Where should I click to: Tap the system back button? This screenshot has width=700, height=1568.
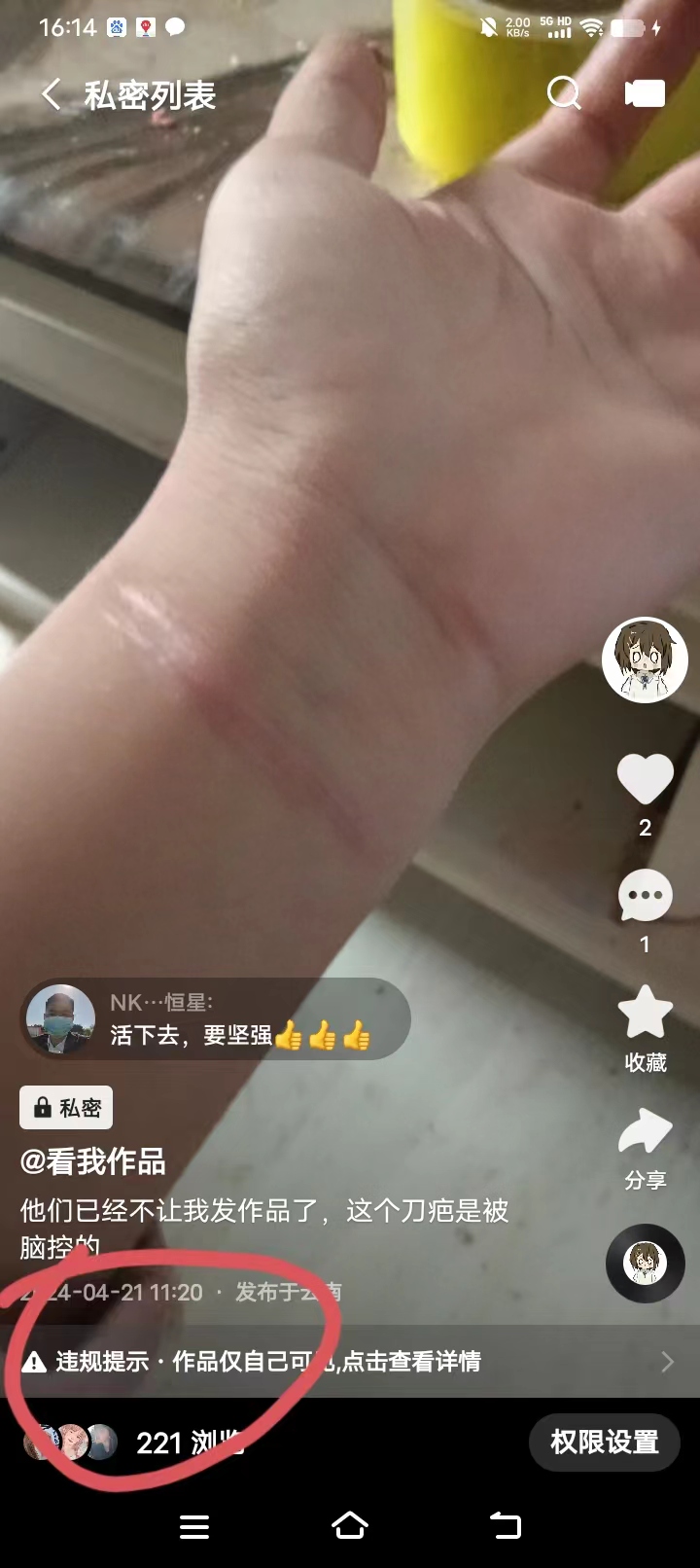pyautogui.click(x=505, y=1525)
